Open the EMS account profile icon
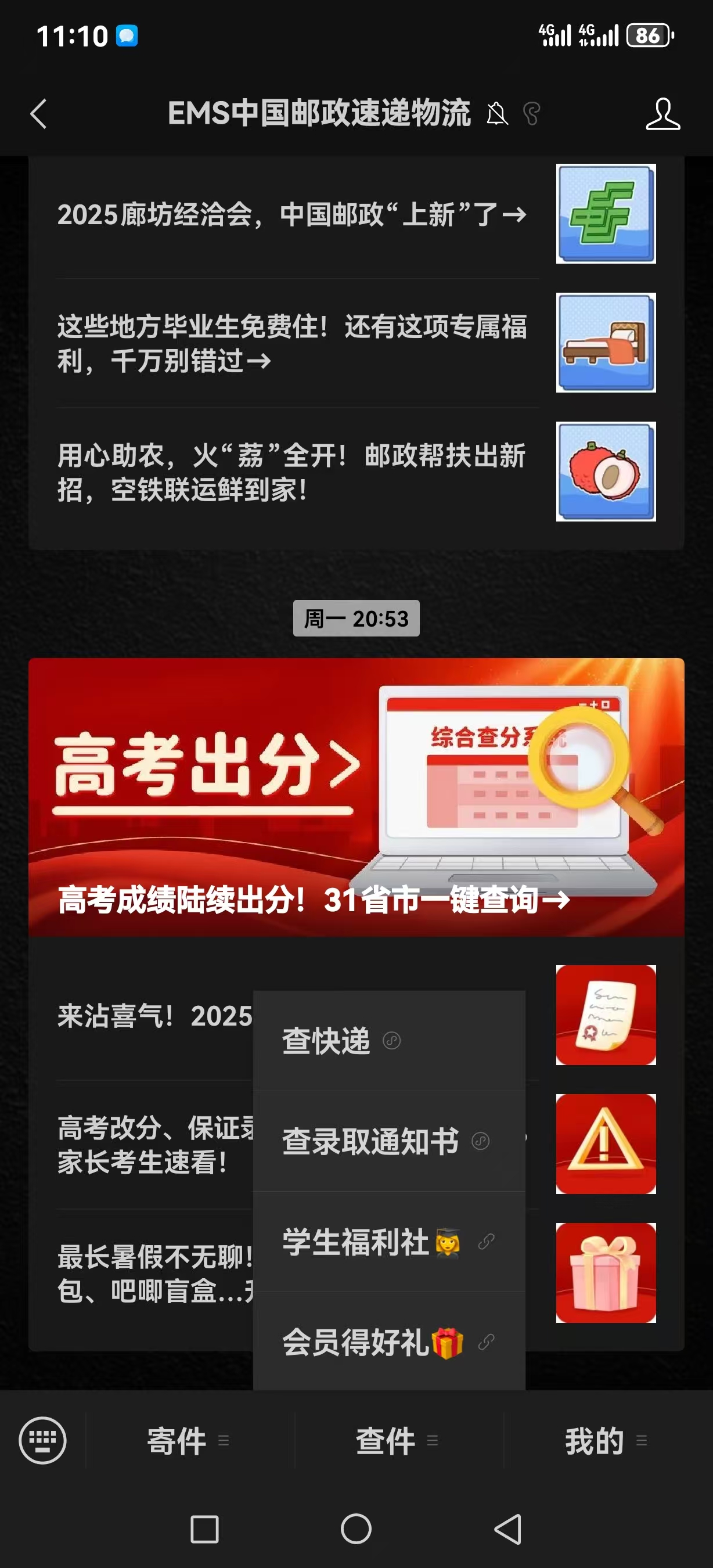 662,114
